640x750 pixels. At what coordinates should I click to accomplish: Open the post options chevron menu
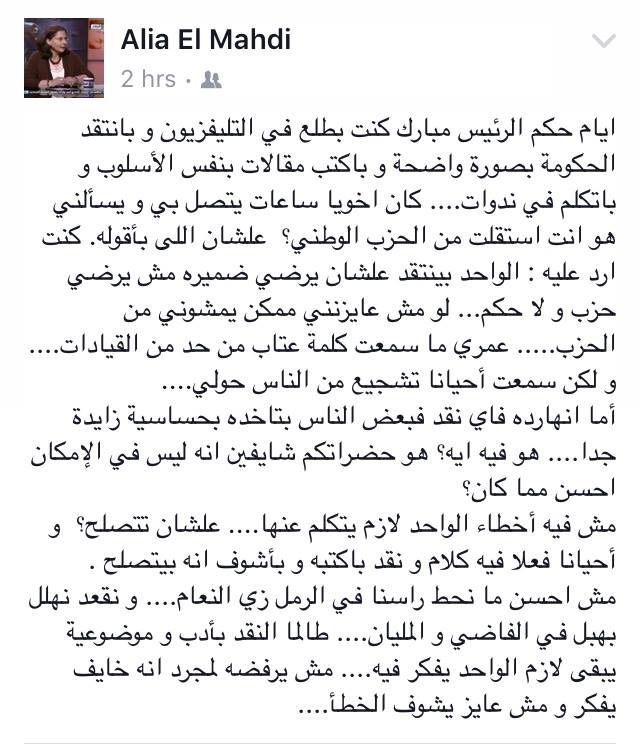604,41
